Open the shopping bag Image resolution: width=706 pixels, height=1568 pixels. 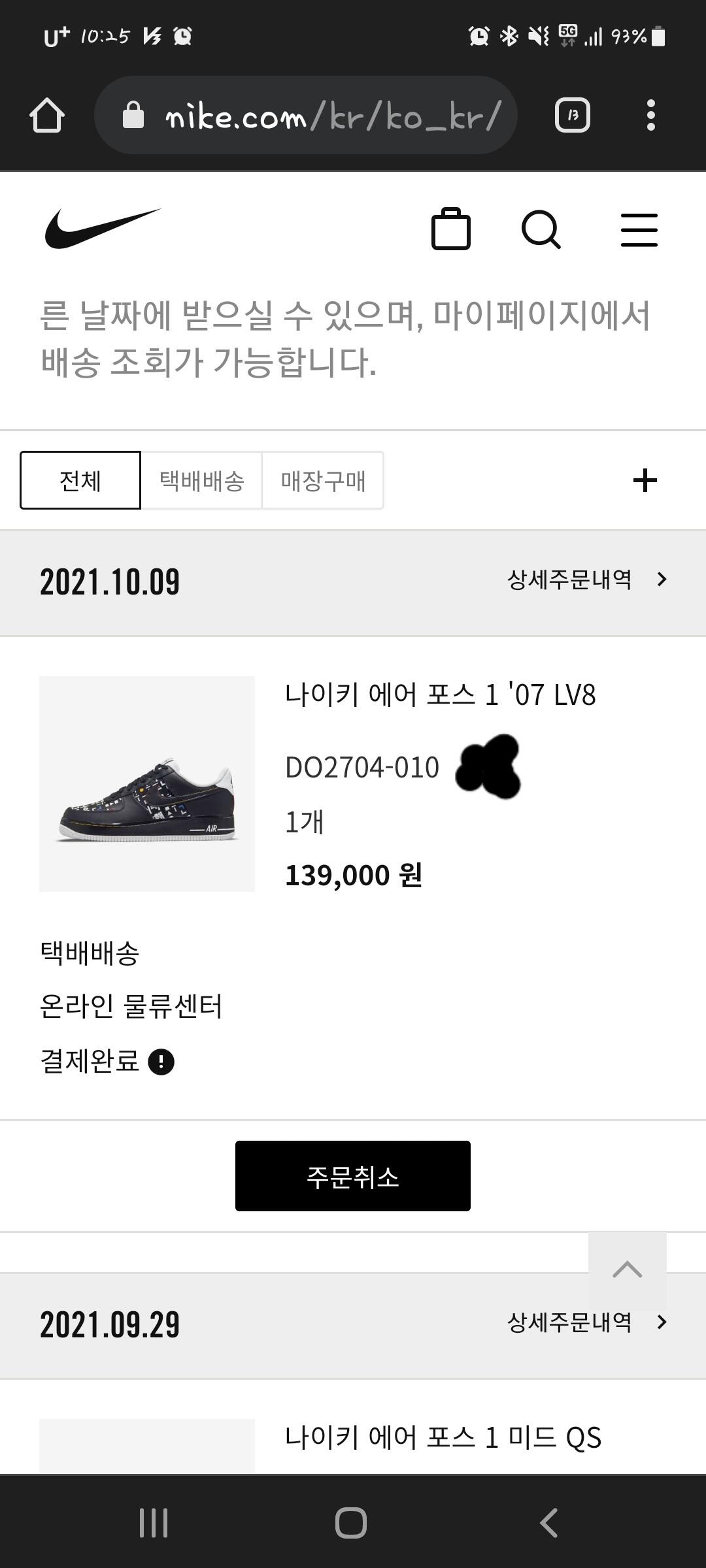[450, 229]
